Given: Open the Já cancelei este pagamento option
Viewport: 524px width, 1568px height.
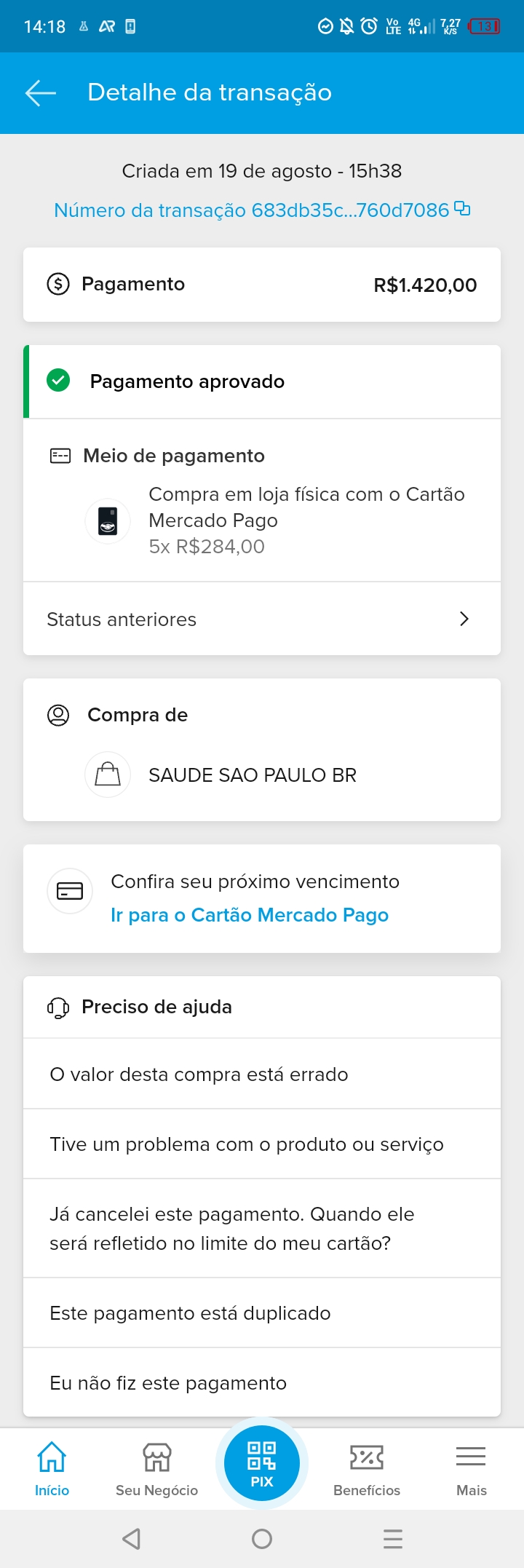Looking at the screenshot, I should click(262, 1228).
